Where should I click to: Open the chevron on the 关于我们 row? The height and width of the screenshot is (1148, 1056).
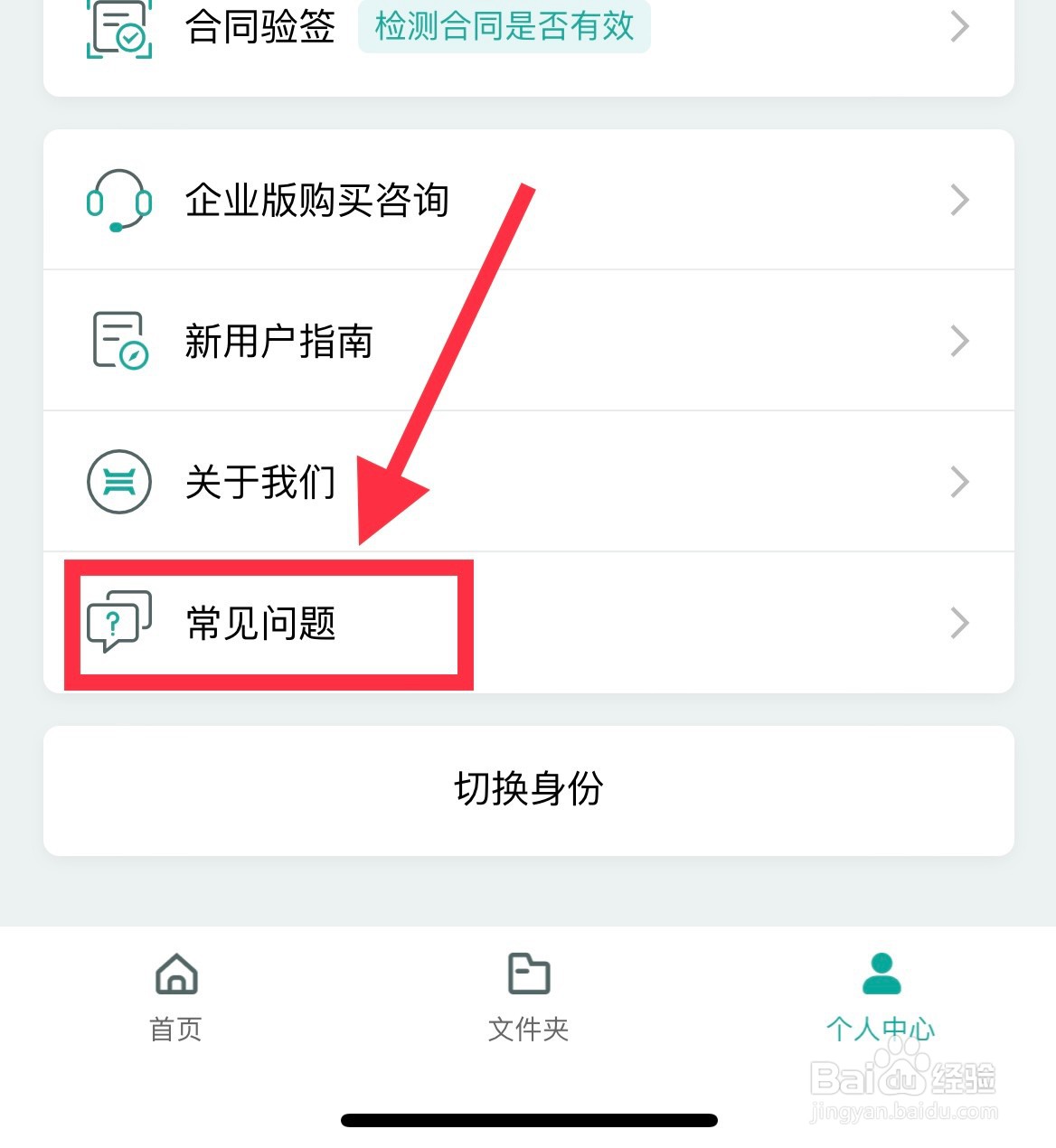pyautogui.click(x=959, y=482)
